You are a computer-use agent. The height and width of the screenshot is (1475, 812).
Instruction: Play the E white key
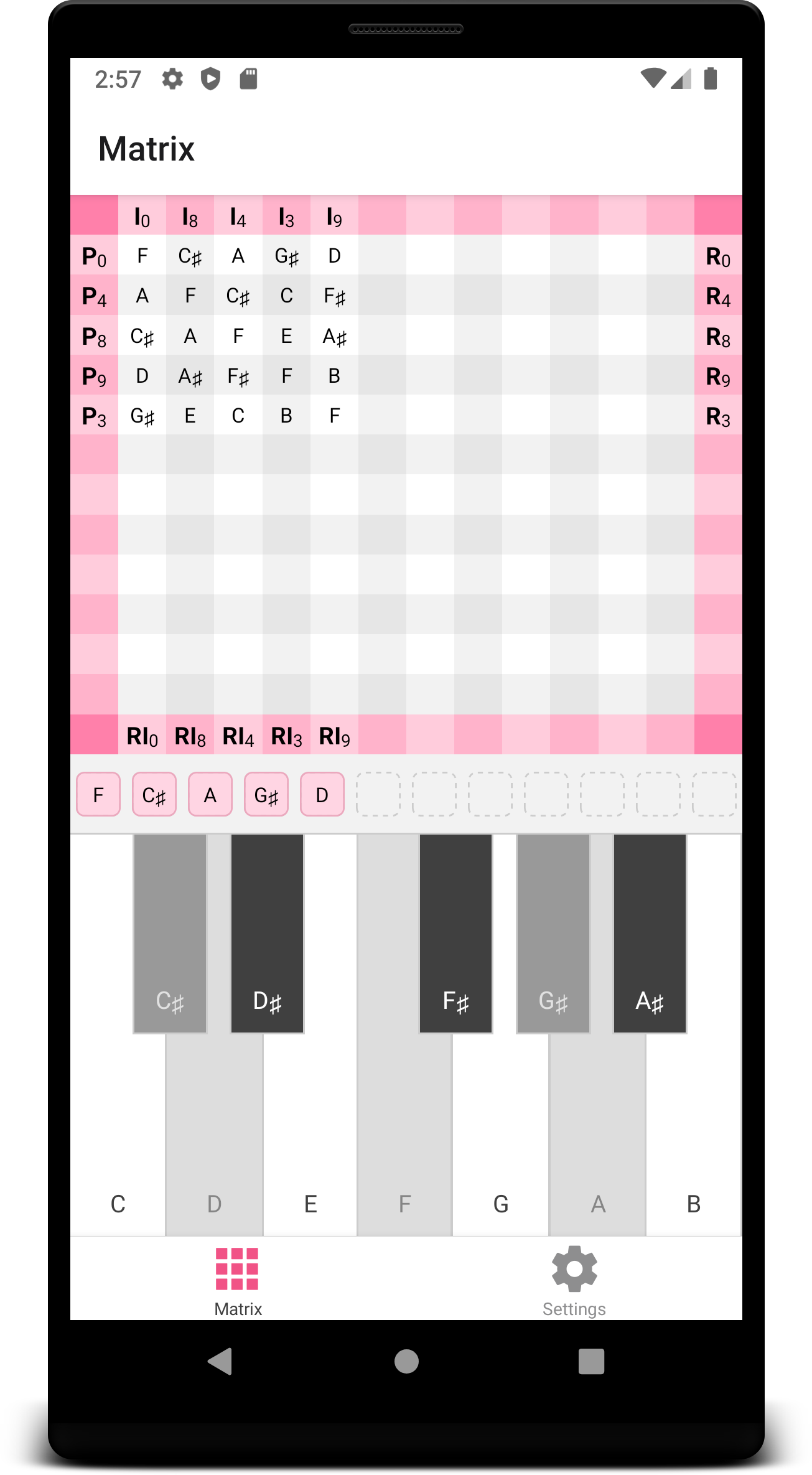pos(310,1133)
